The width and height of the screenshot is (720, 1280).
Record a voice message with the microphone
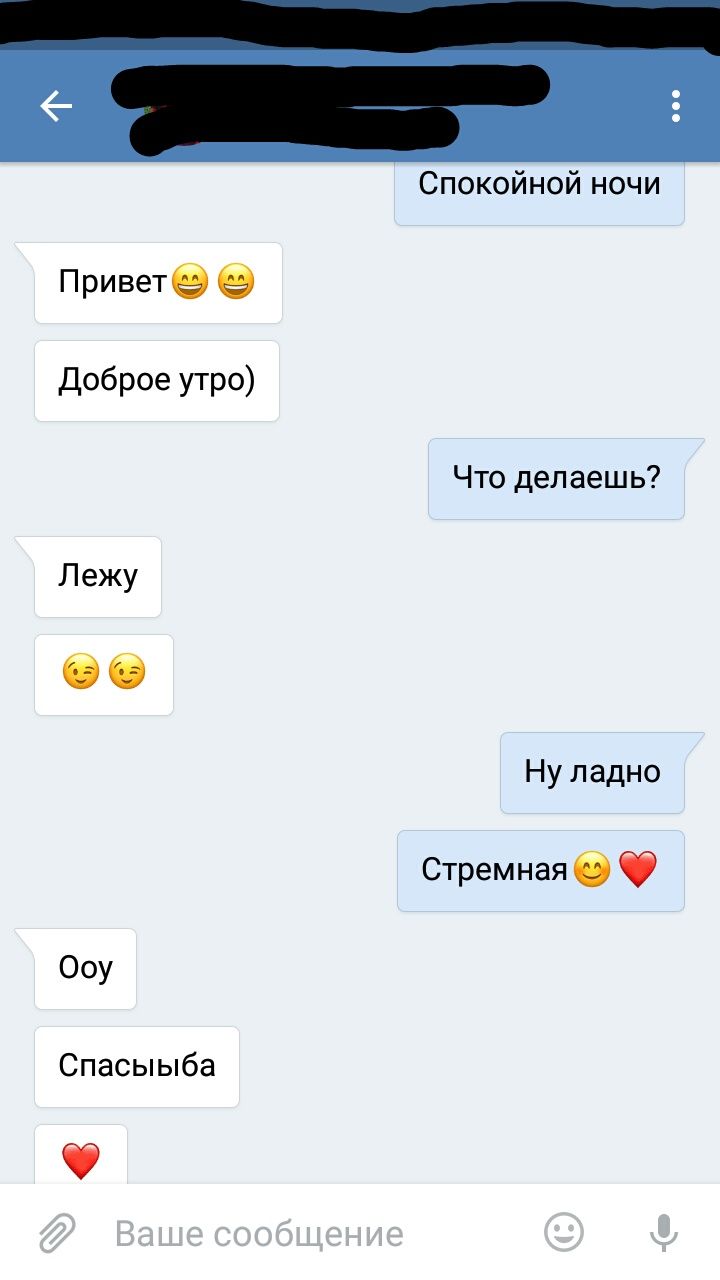pos(664,1233)
